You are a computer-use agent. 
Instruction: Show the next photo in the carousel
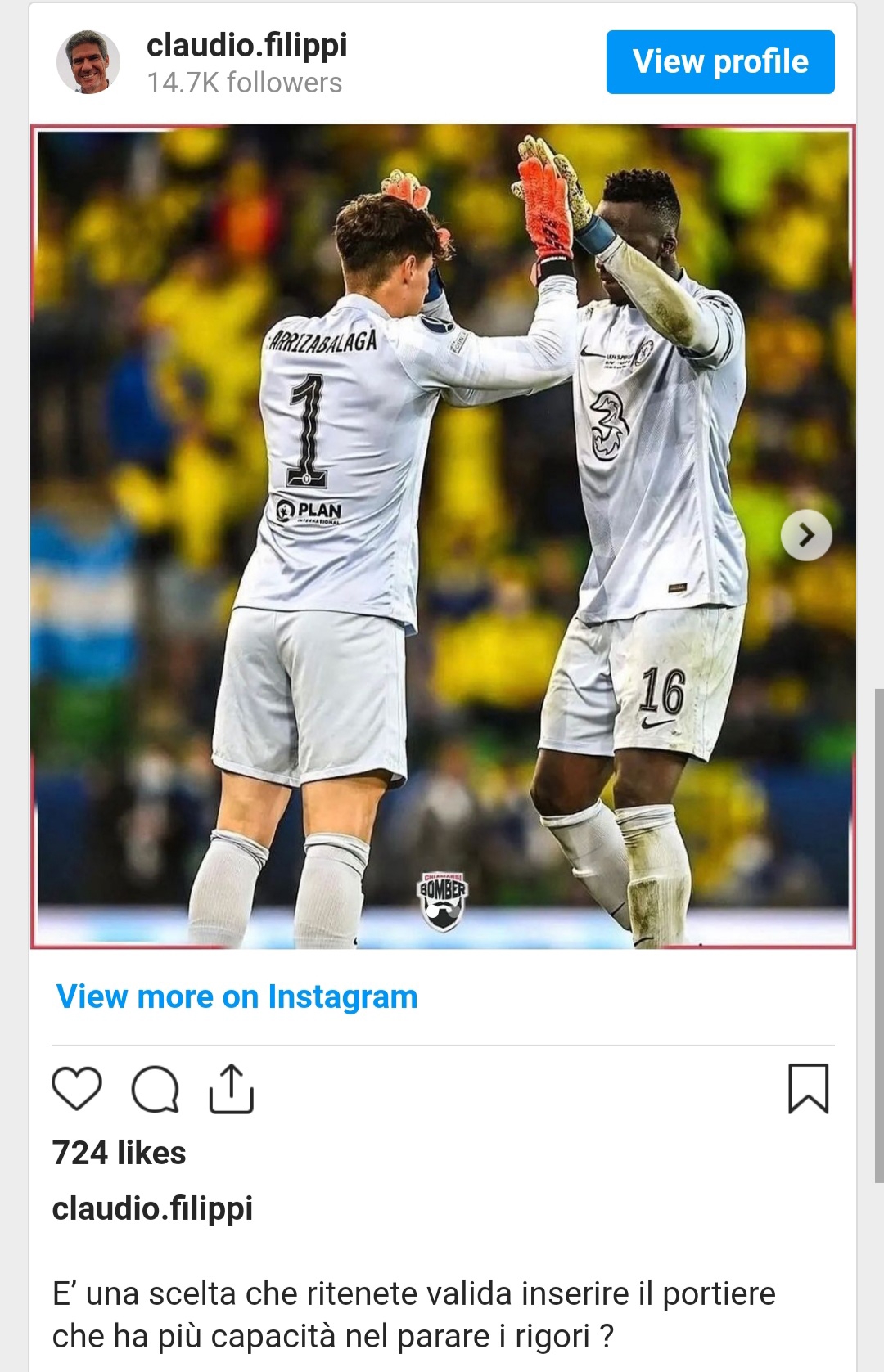(x=806, y=535)
